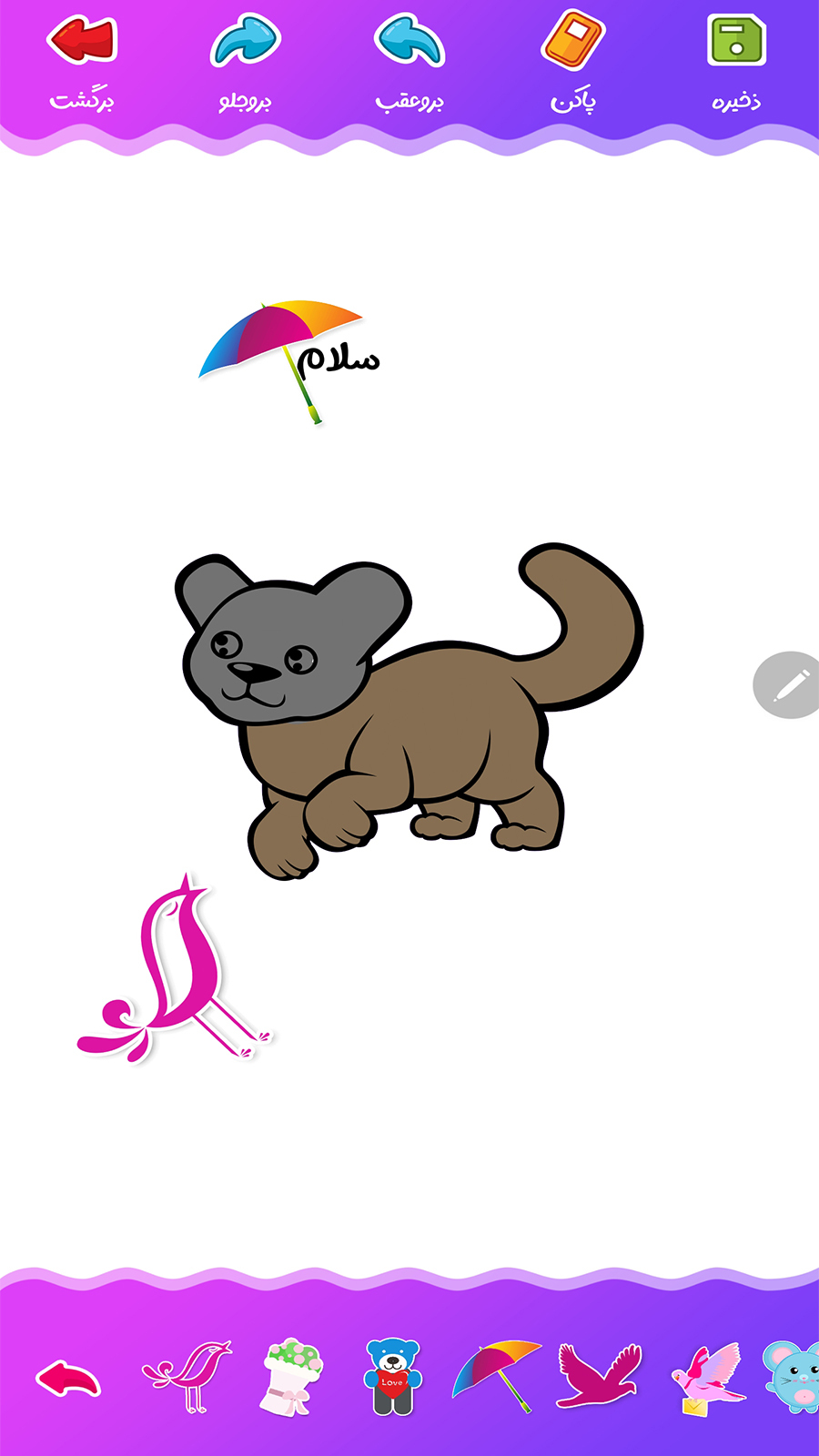The width and height of the screenshot is (819, 1456).
Task: Tap the pink back arrow in sticker bar
Action: (68, 1379)
